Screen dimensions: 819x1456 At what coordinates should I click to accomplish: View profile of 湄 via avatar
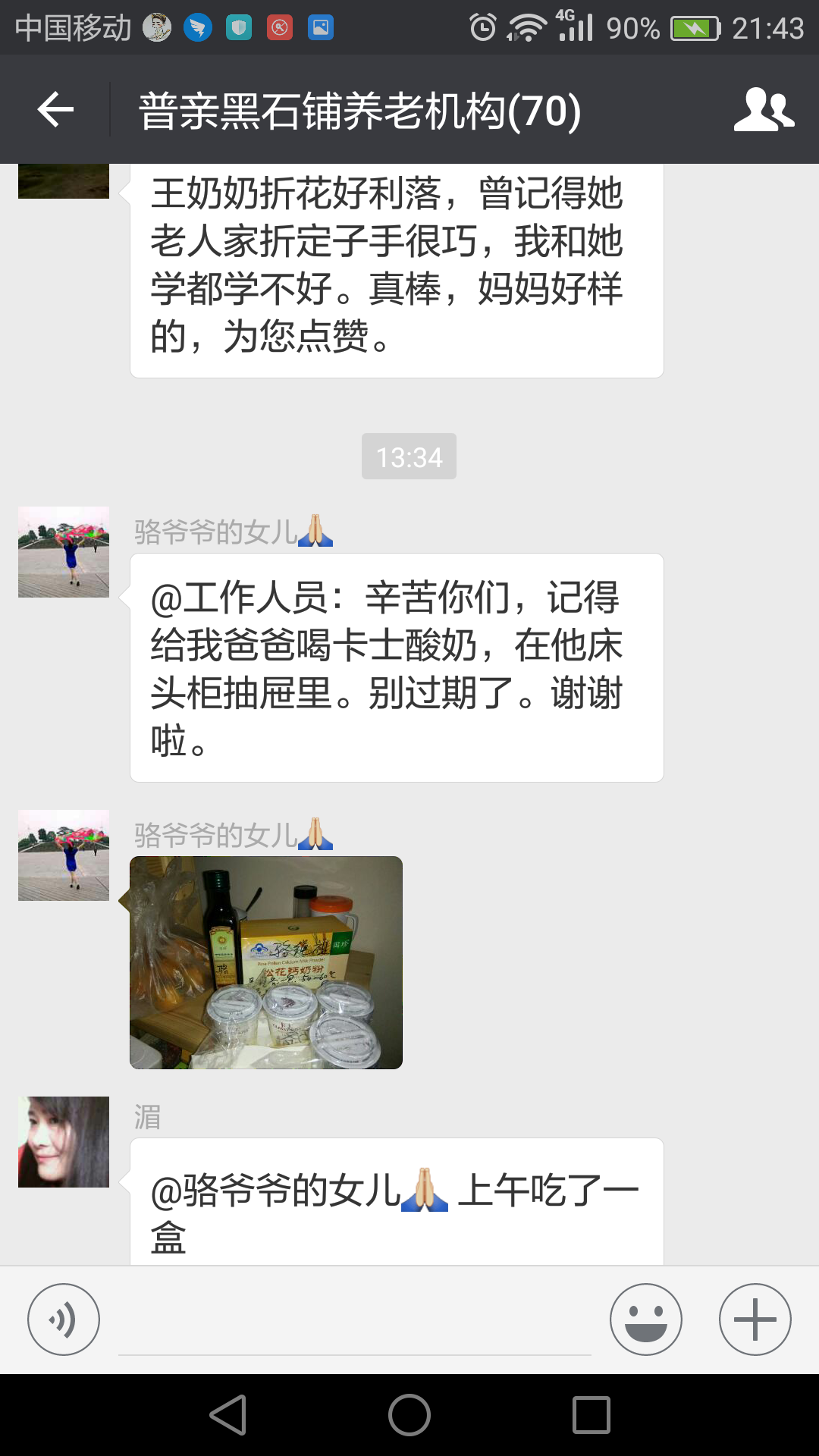[x=64, y=1141]
